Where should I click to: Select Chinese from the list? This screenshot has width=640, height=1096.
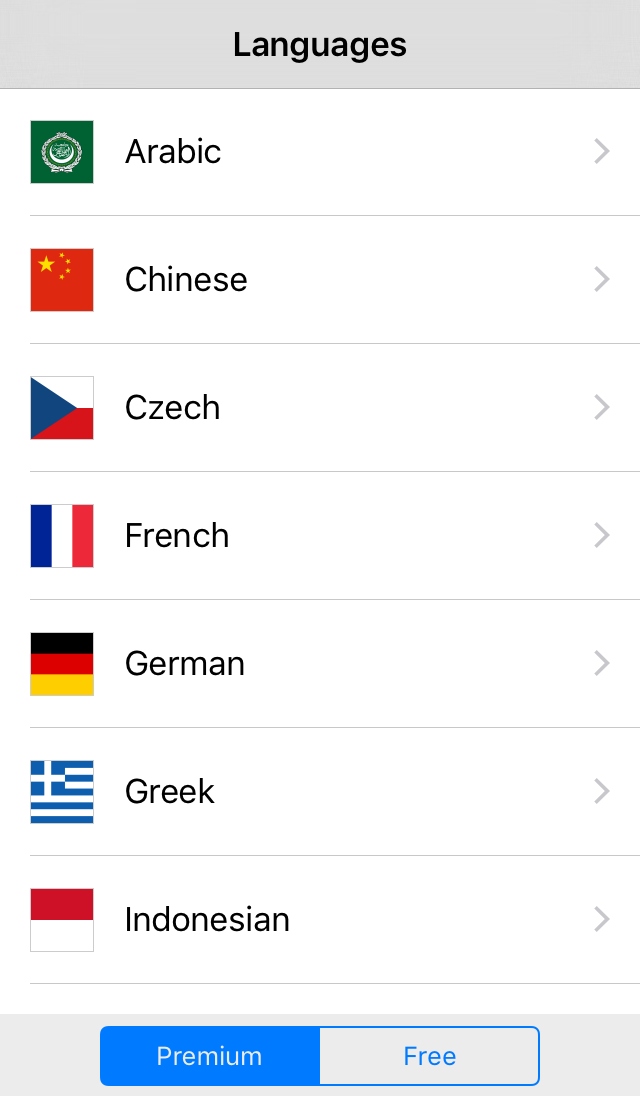320,280
